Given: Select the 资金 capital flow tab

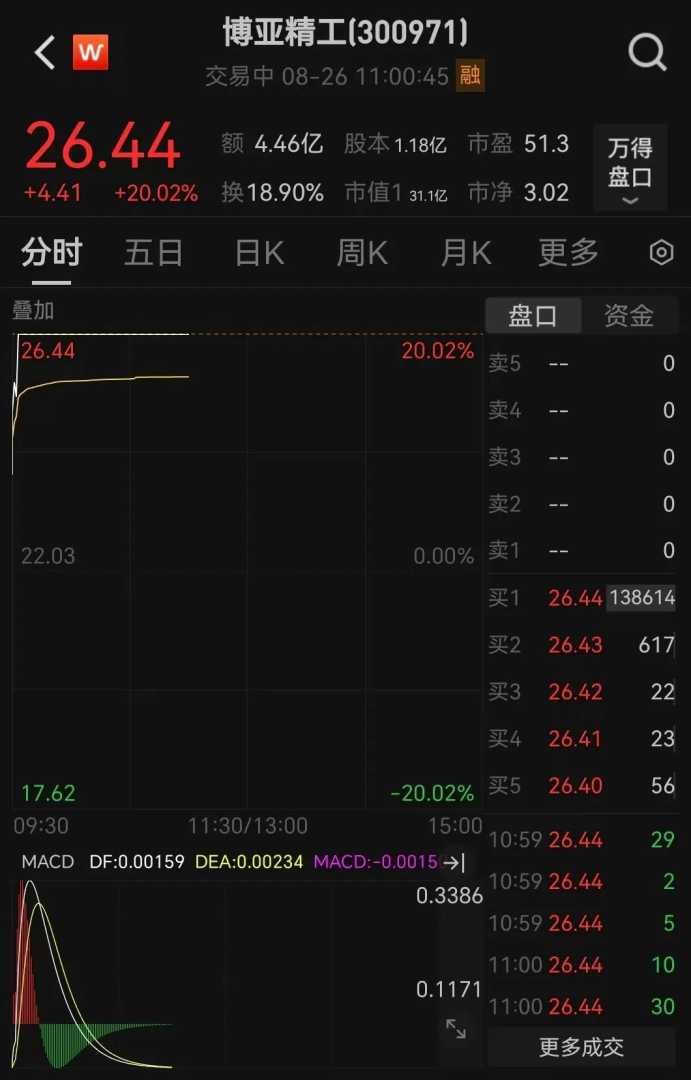Looking at the screenshot, I should 629,317.
